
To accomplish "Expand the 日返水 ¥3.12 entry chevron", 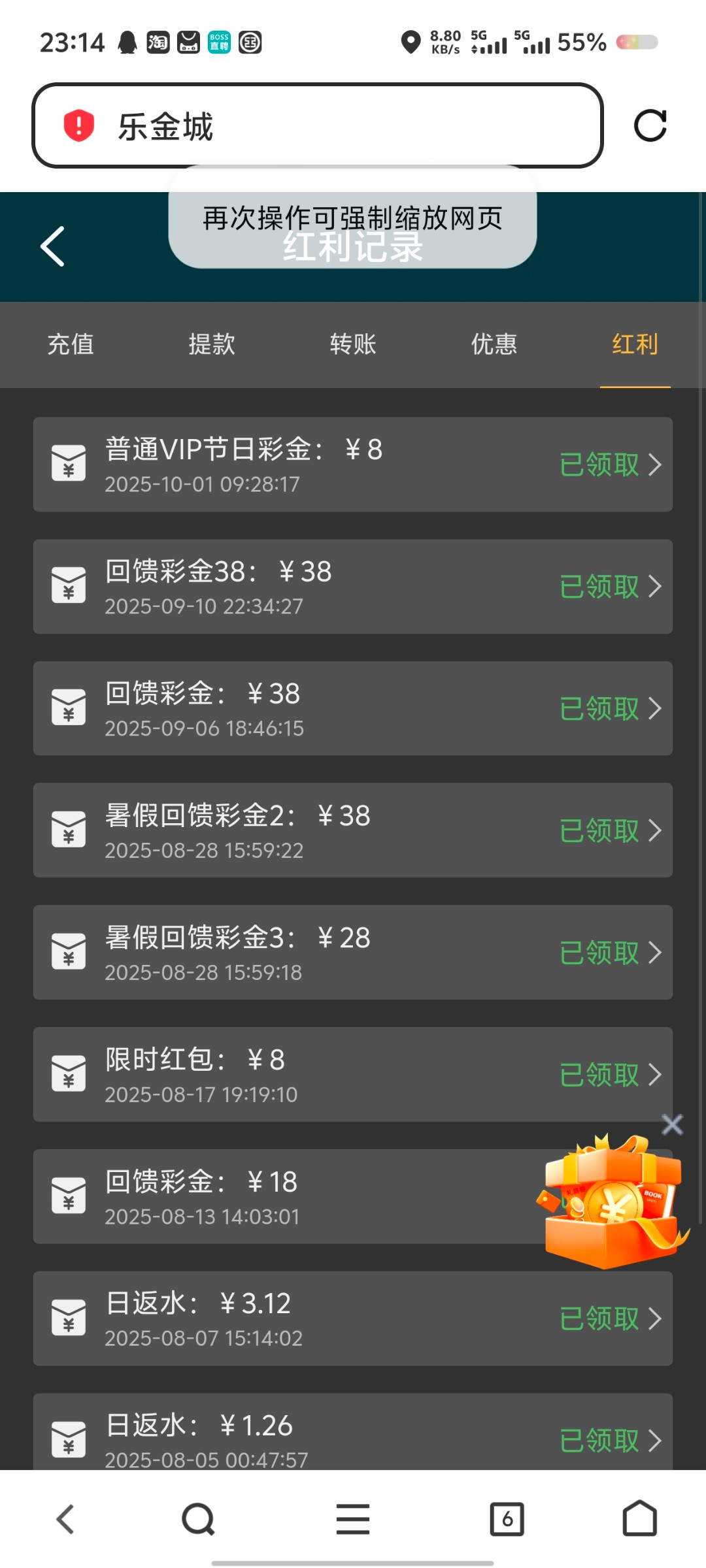I will click(x=654, y=1319).
